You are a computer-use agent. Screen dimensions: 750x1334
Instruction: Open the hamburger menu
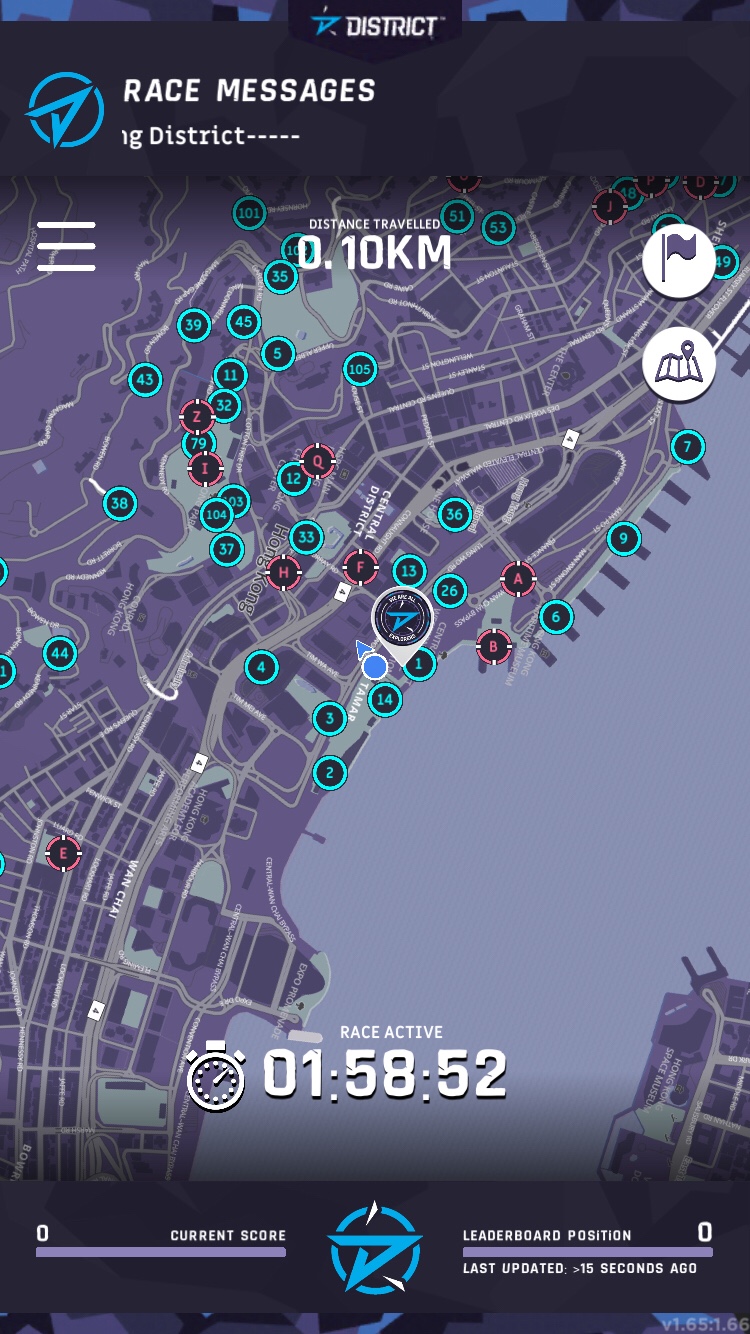coord(66,246)
